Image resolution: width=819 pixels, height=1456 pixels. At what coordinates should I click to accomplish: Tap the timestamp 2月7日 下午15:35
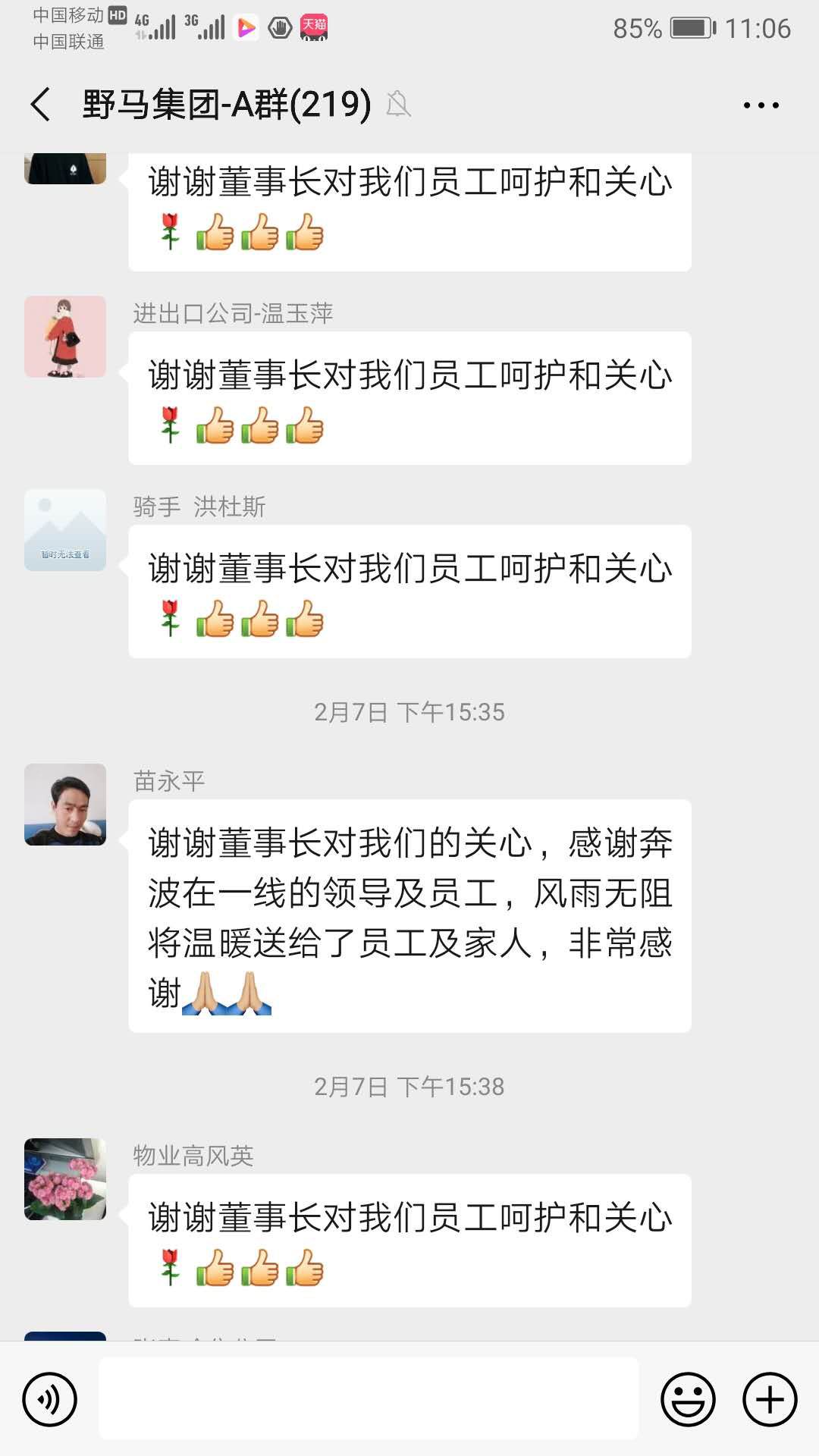[409, 711]
